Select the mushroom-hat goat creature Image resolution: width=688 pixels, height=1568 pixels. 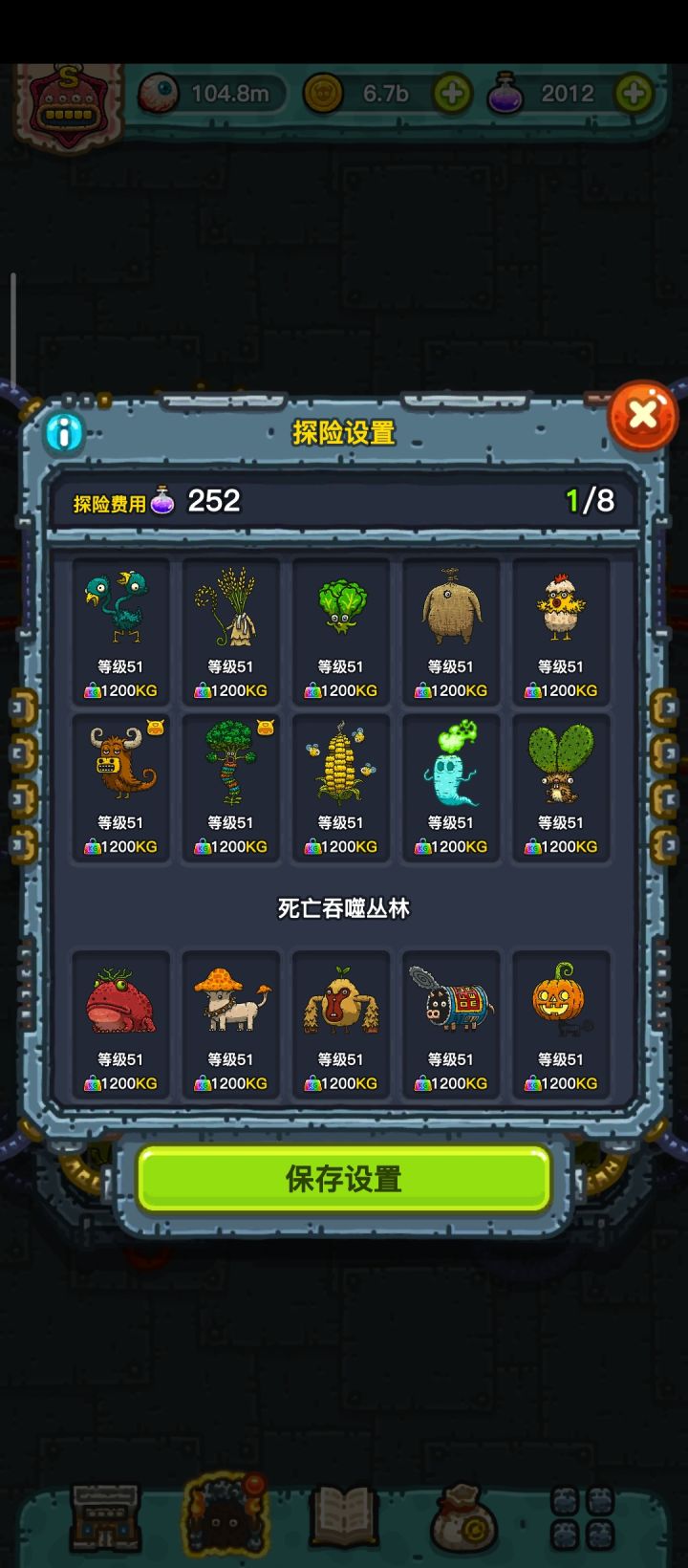click(230, 999)
